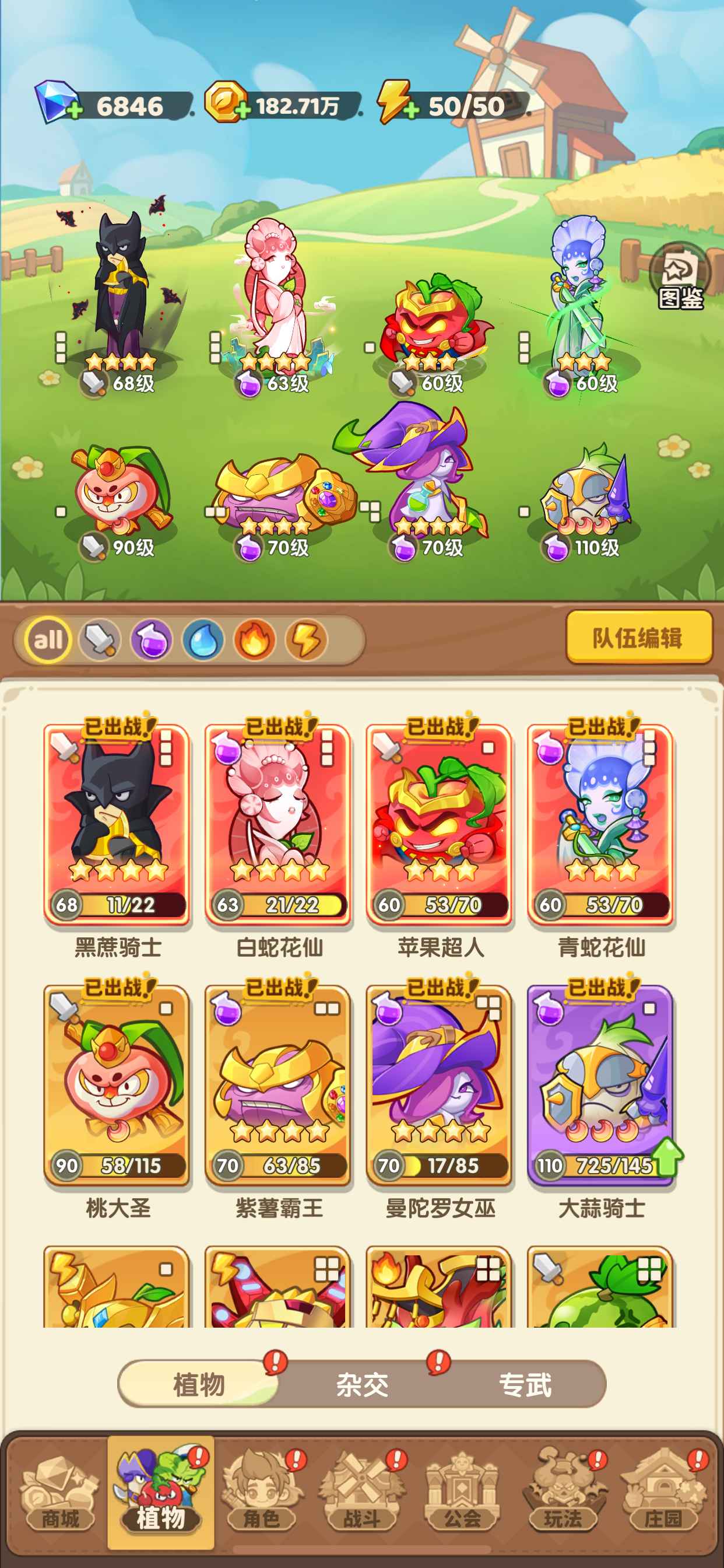Filter plants by water drop type
724x1568 pixels.
tap(203, 640)
